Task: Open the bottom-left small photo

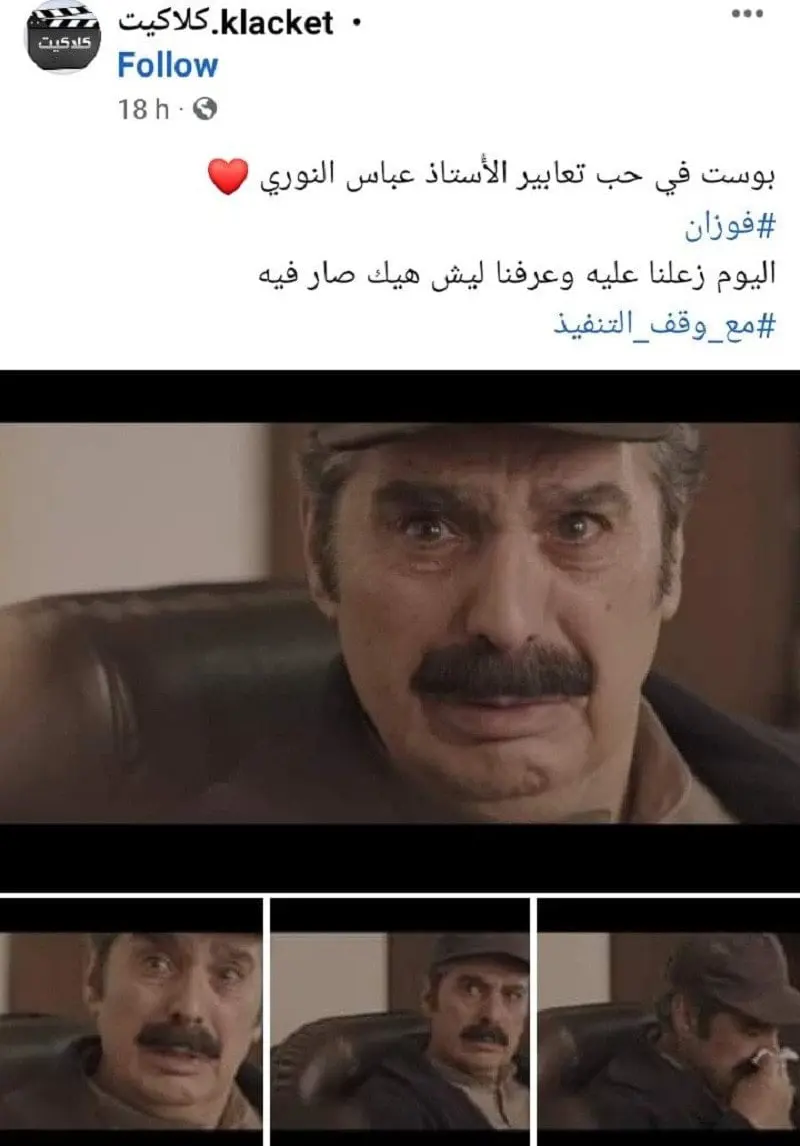Action: point(131,1020)
